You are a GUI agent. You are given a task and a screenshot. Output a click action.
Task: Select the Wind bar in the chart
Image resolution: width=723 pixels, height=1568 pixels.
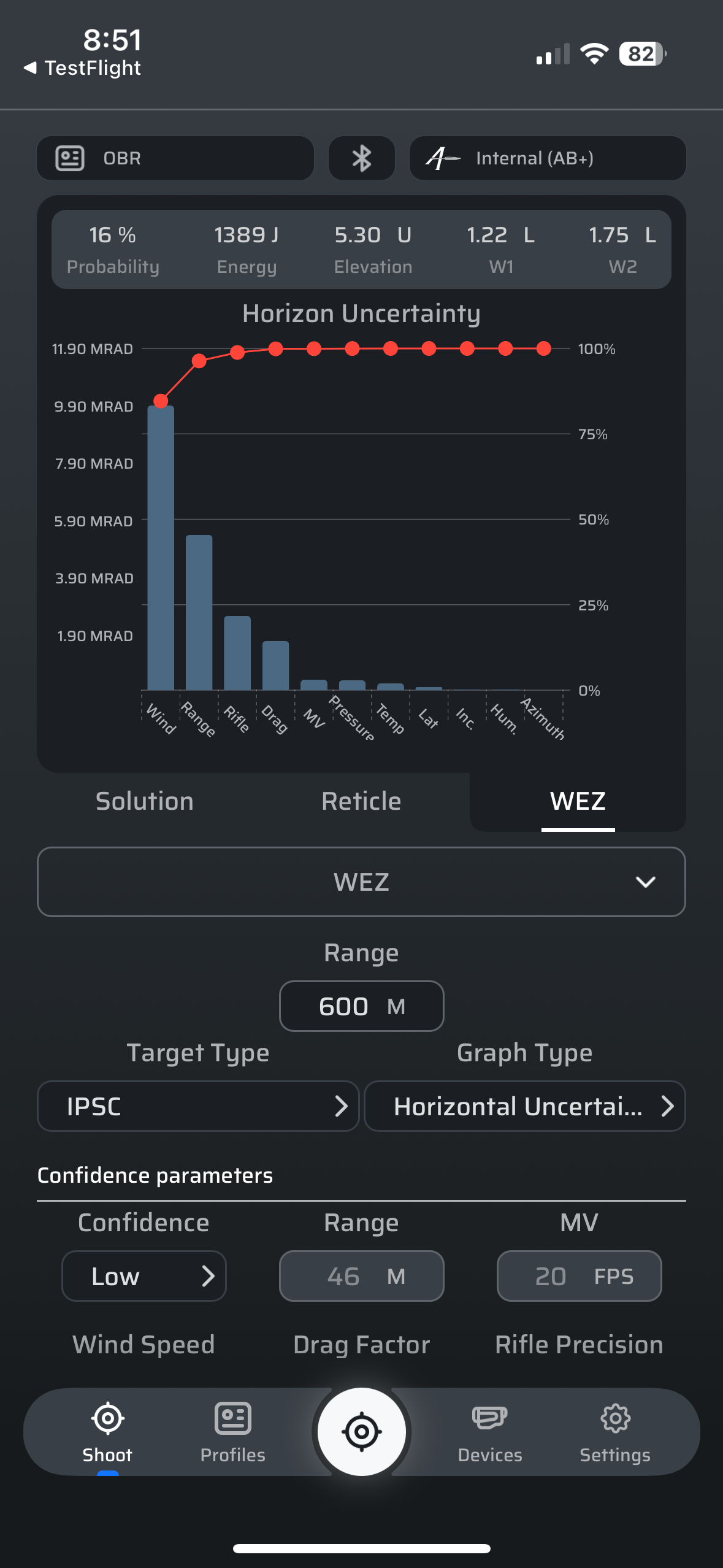[160, 546]
